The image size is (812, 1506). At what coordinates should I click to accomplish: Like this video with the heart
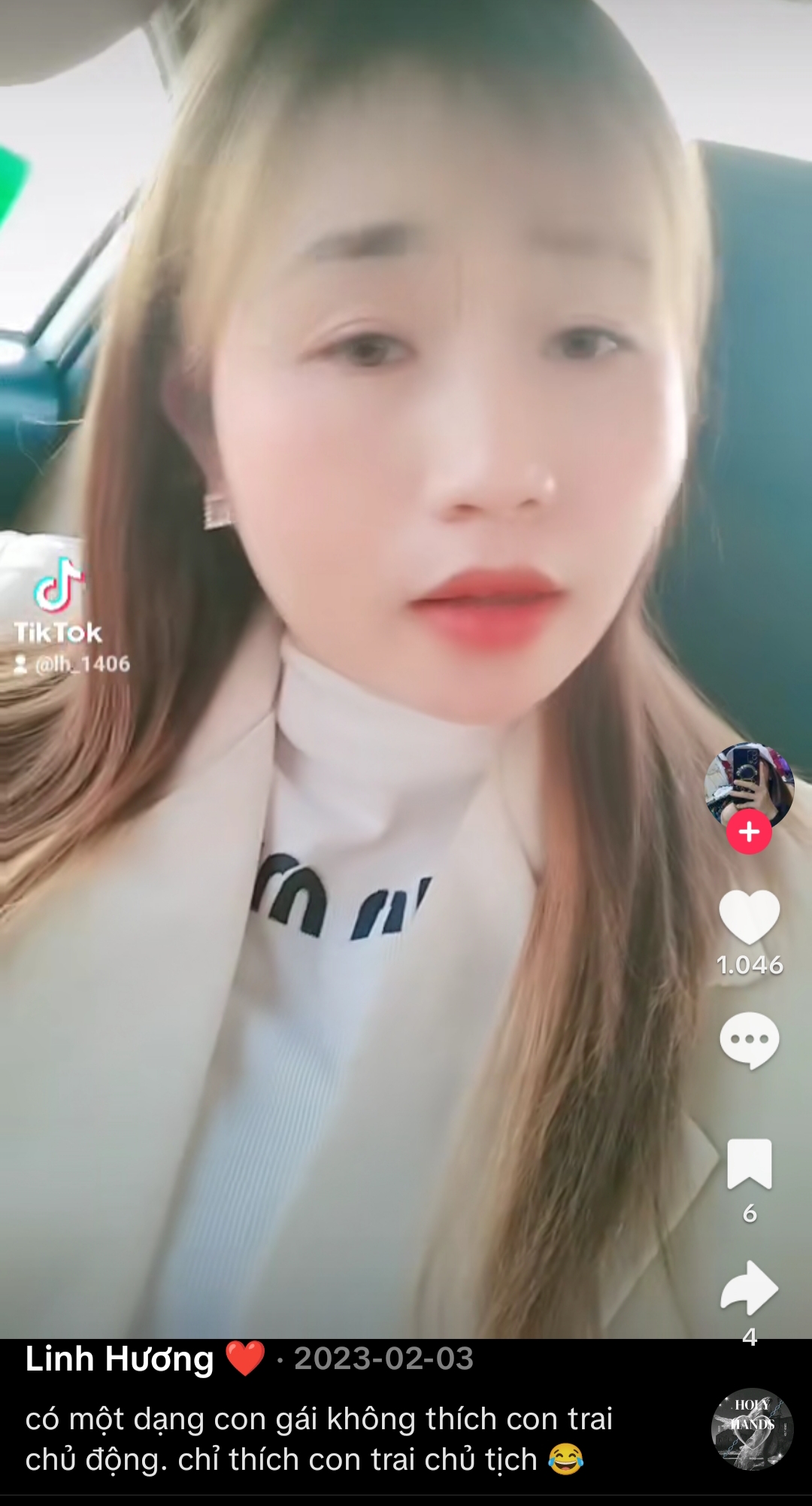[x=749, y=916]
